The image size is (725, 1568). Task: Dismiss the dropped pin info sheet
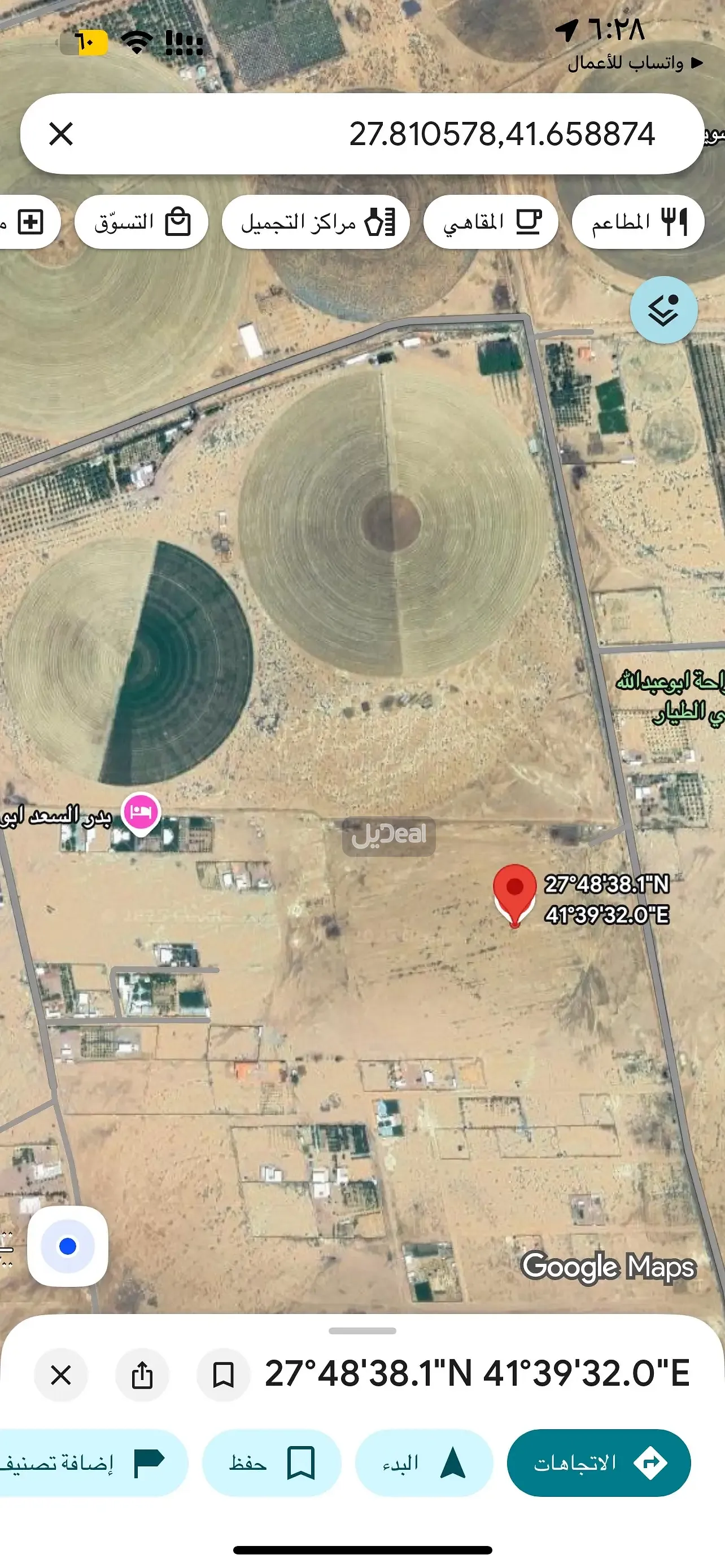pos(61,1375)
